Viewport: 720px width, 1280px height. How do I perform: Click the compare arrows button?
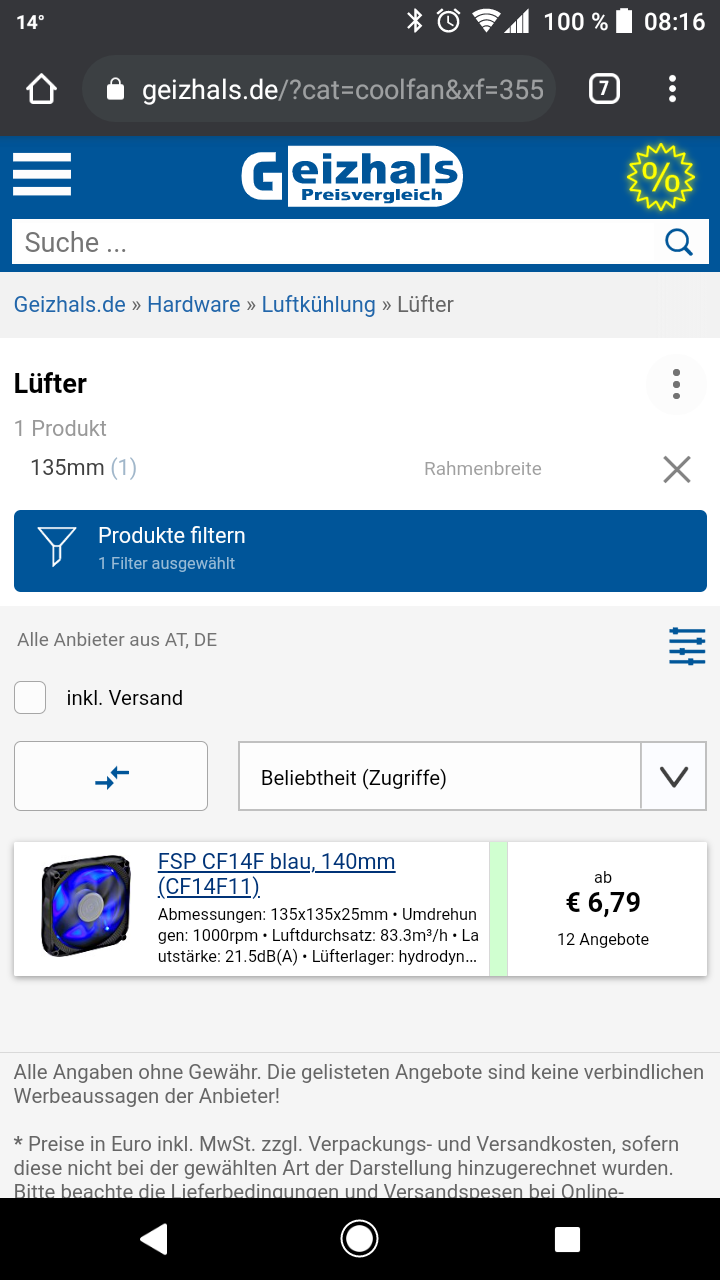click(110, 776)
